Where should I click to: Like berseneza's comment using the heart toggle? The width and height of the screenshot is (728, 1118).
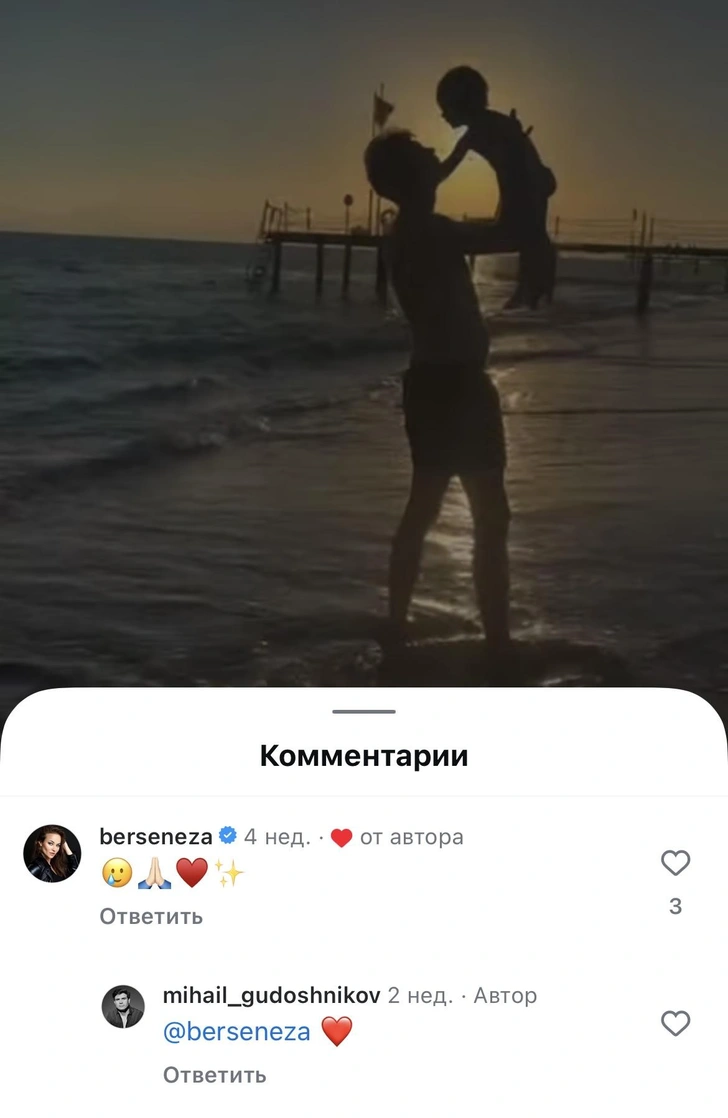(675, 862)
